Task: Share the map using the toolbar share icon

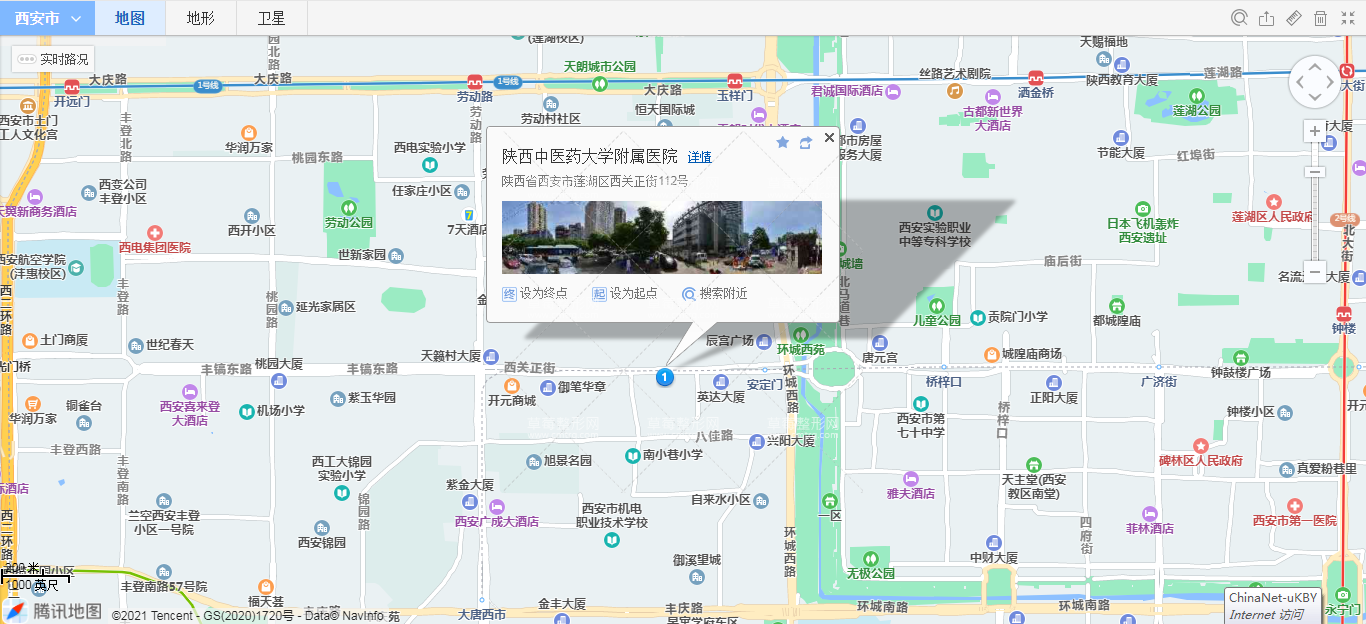Action: coord(1266,18)
